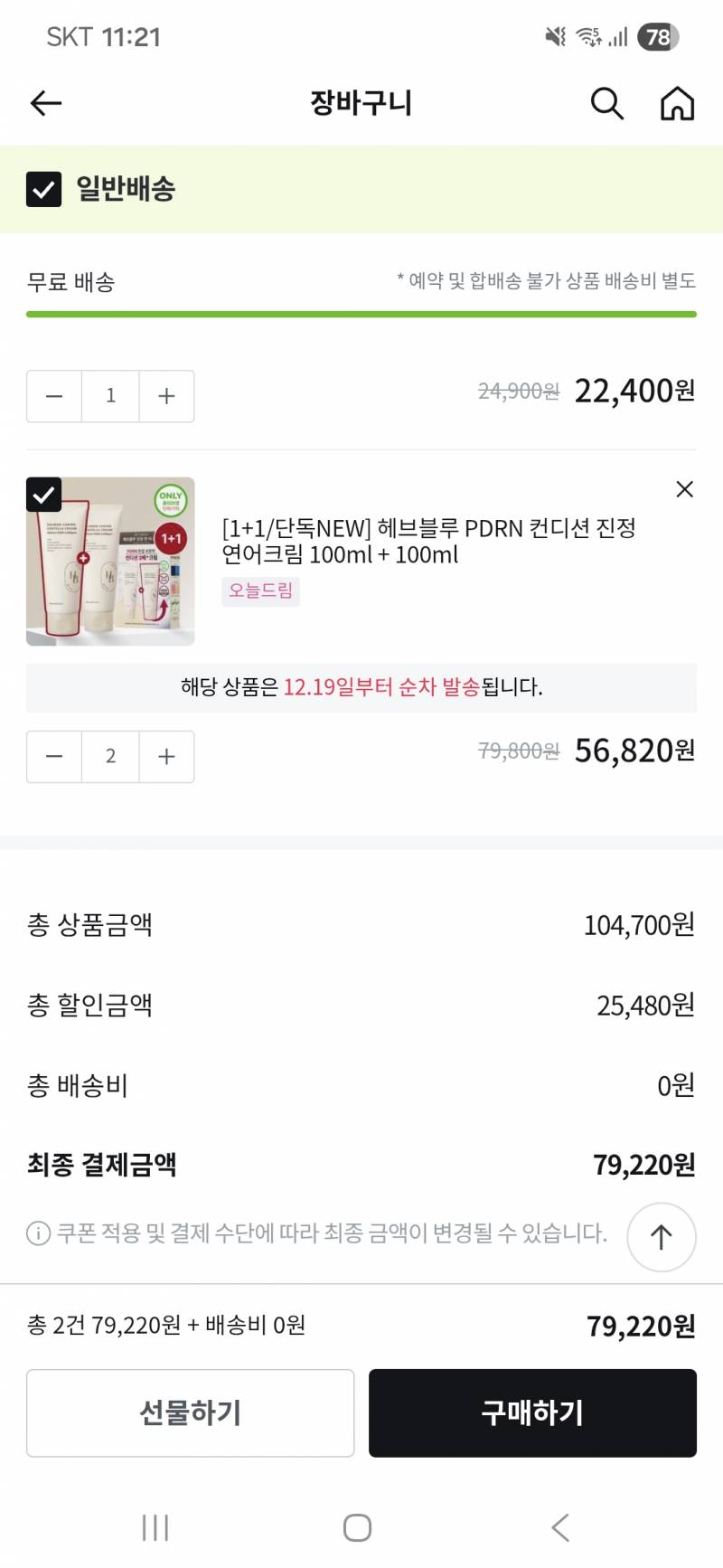Increase quantity of the 56,820원 item

pos(166,756)
